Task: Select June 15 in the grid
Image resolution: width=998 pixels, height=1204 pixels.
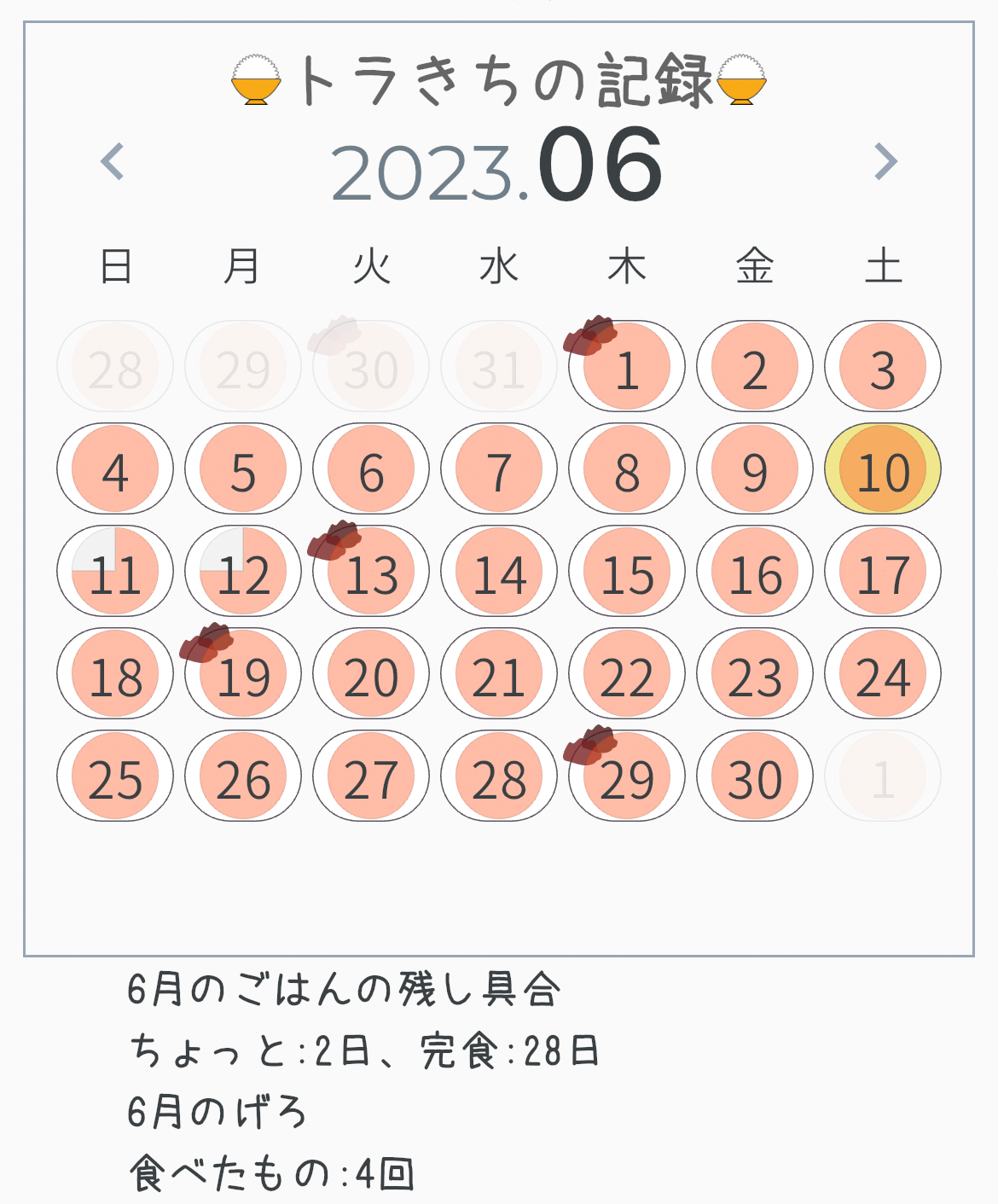Action: pos(627,572)
